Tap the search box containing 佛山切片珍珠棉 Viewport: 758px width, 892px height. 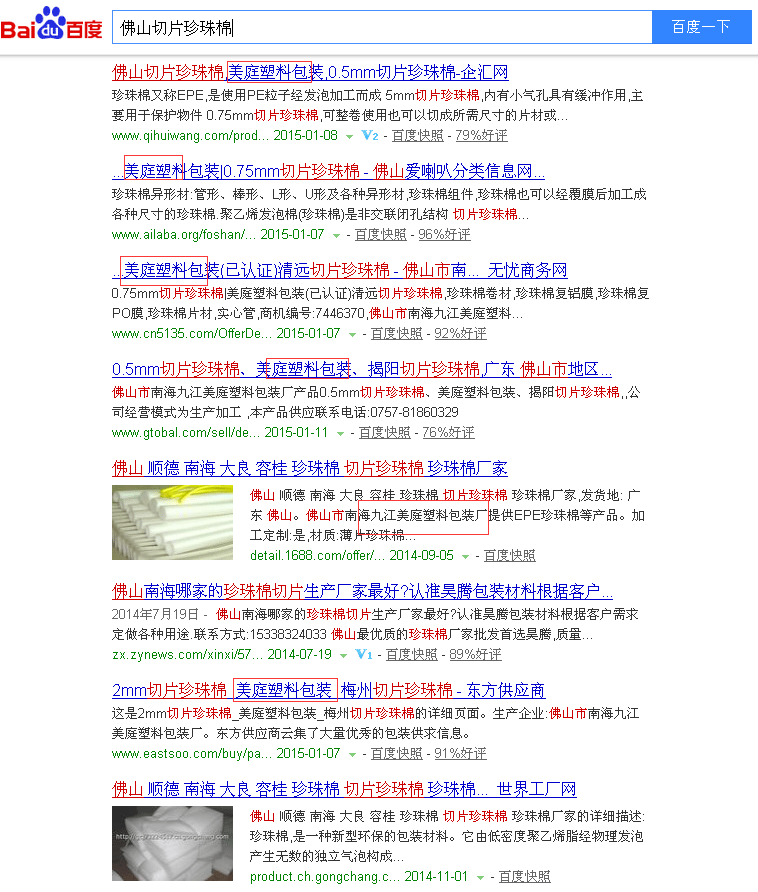[380, 27]
